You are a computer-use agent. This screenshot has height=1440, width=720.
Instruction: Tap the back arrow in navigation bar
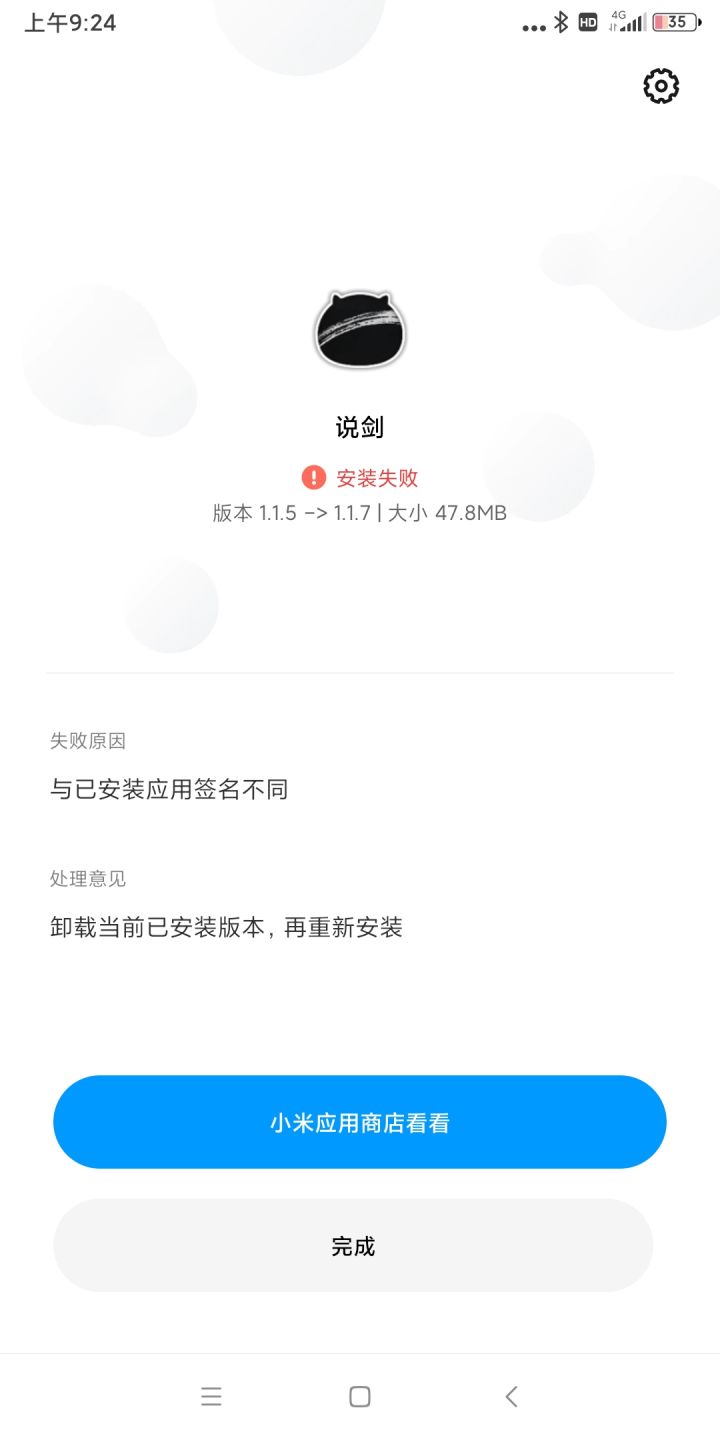coord(511,1396)
